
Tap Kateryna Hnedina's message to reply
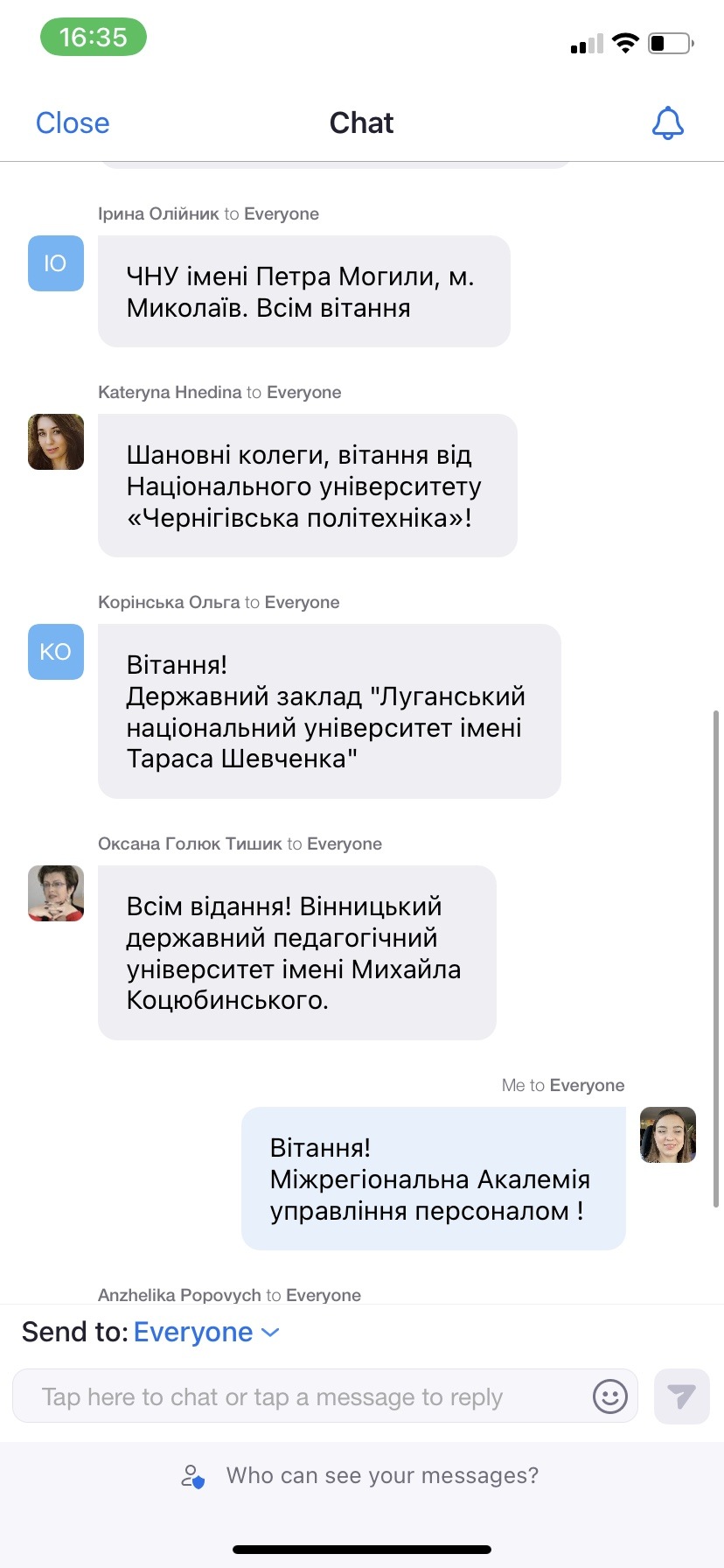coord(307,486)
